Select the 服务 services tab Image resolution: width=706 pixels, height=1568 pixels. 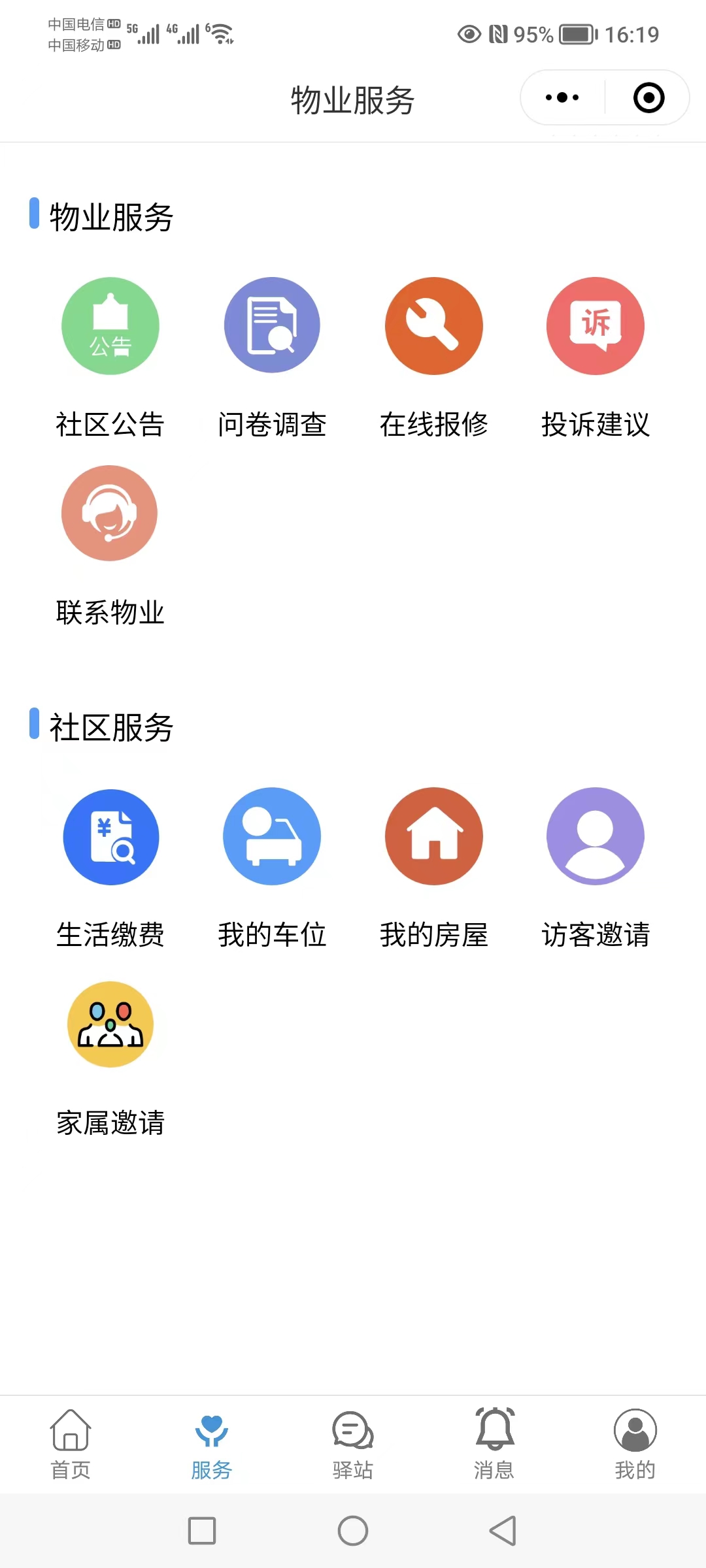[212, 1444]
